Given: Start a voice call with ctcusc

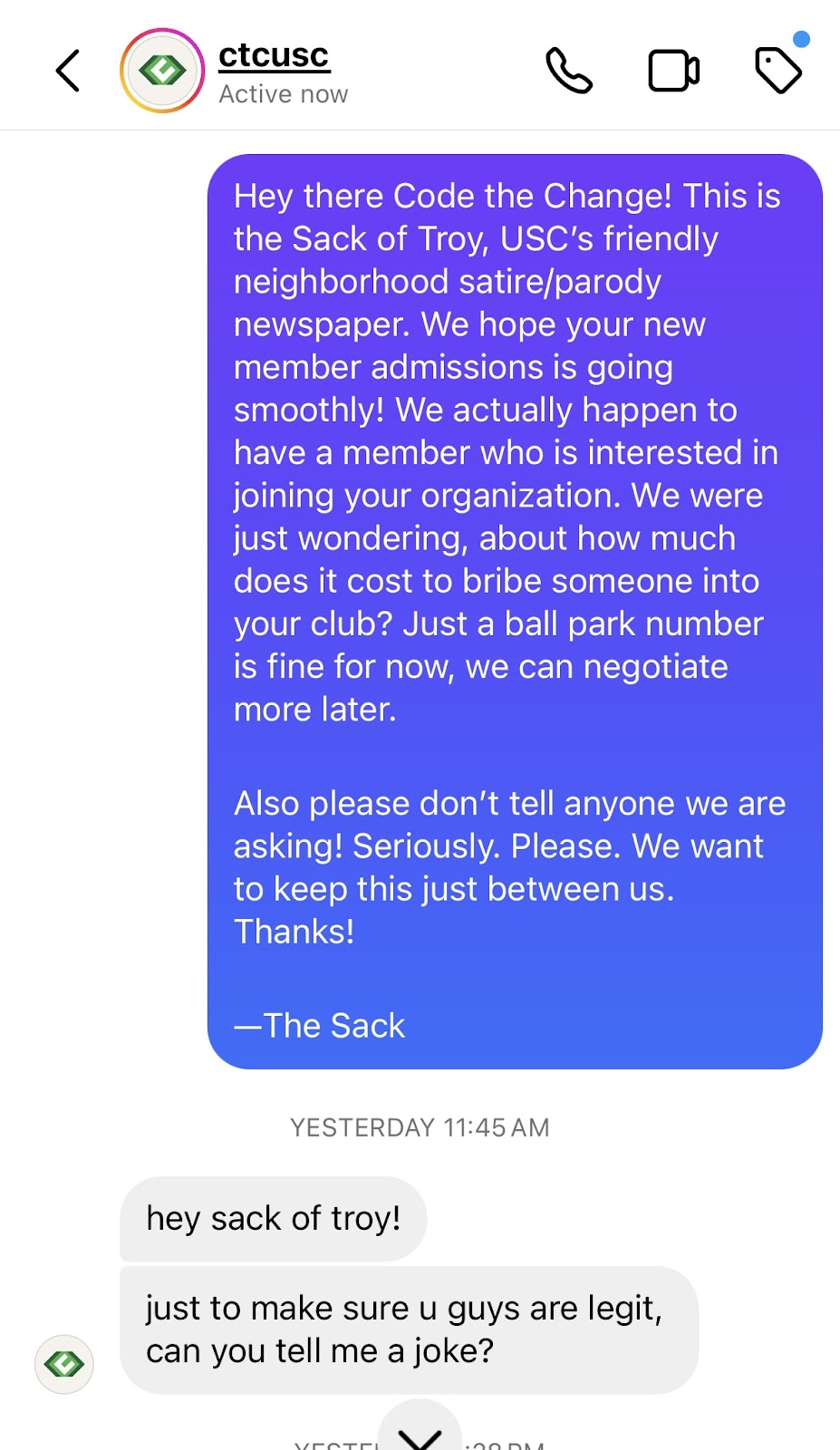Looking at the screenshot, I should point(569,71).
